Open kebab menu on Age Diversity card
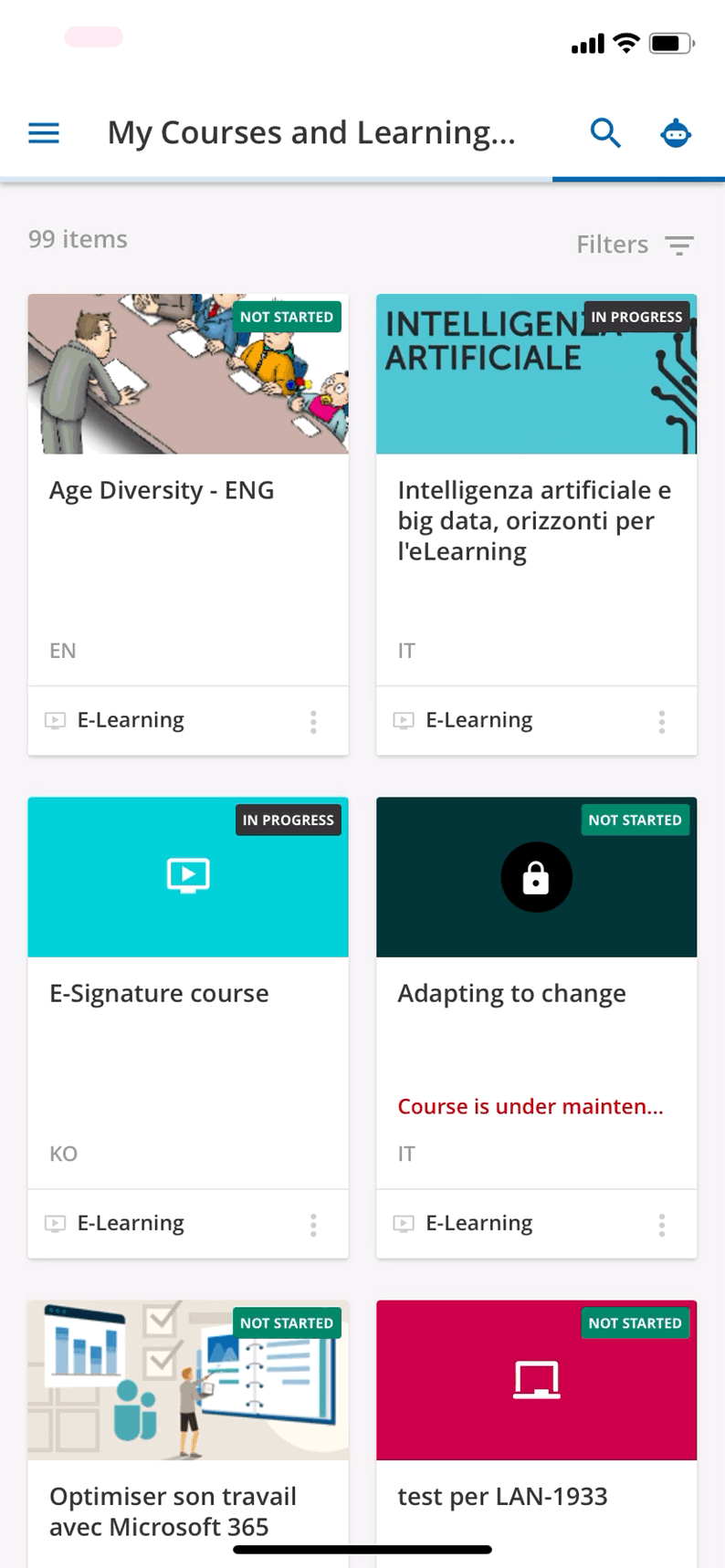Viewport: 725px width, 1568px height. pos(313,721)
